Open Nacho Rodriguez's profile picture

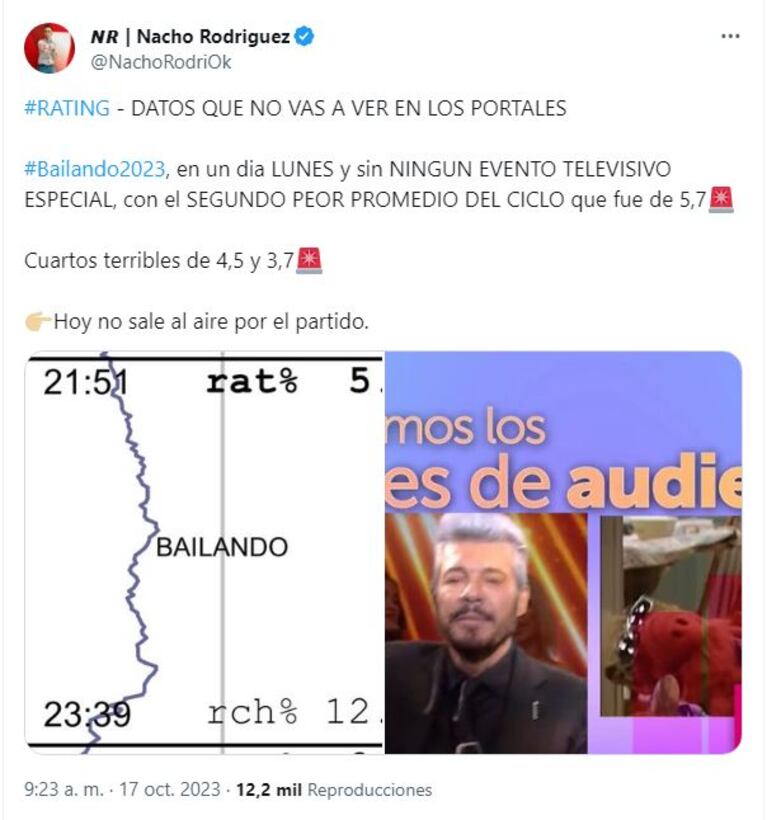click(x=49, y=48)
